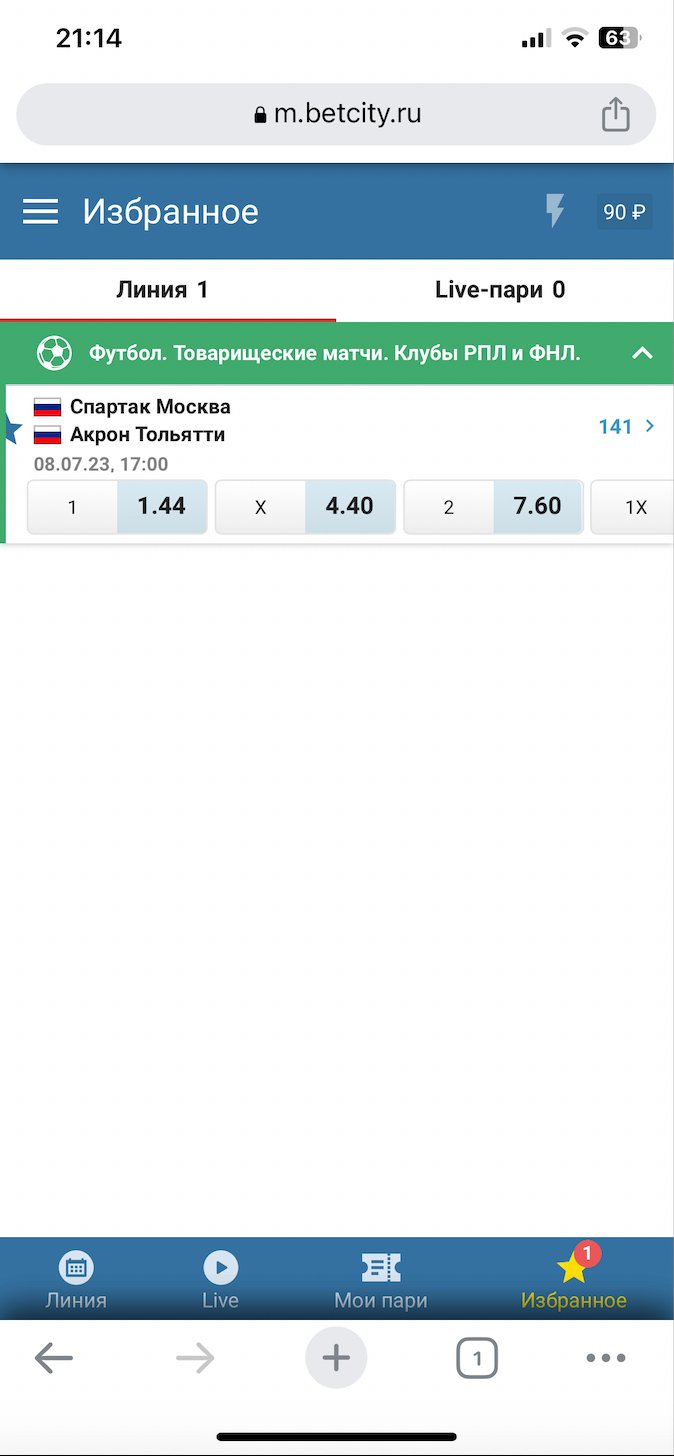The height and width of the screenshot is (1456, 674).
Task: Select odds 1.44 for outcome 1
Action: [161, 506]
